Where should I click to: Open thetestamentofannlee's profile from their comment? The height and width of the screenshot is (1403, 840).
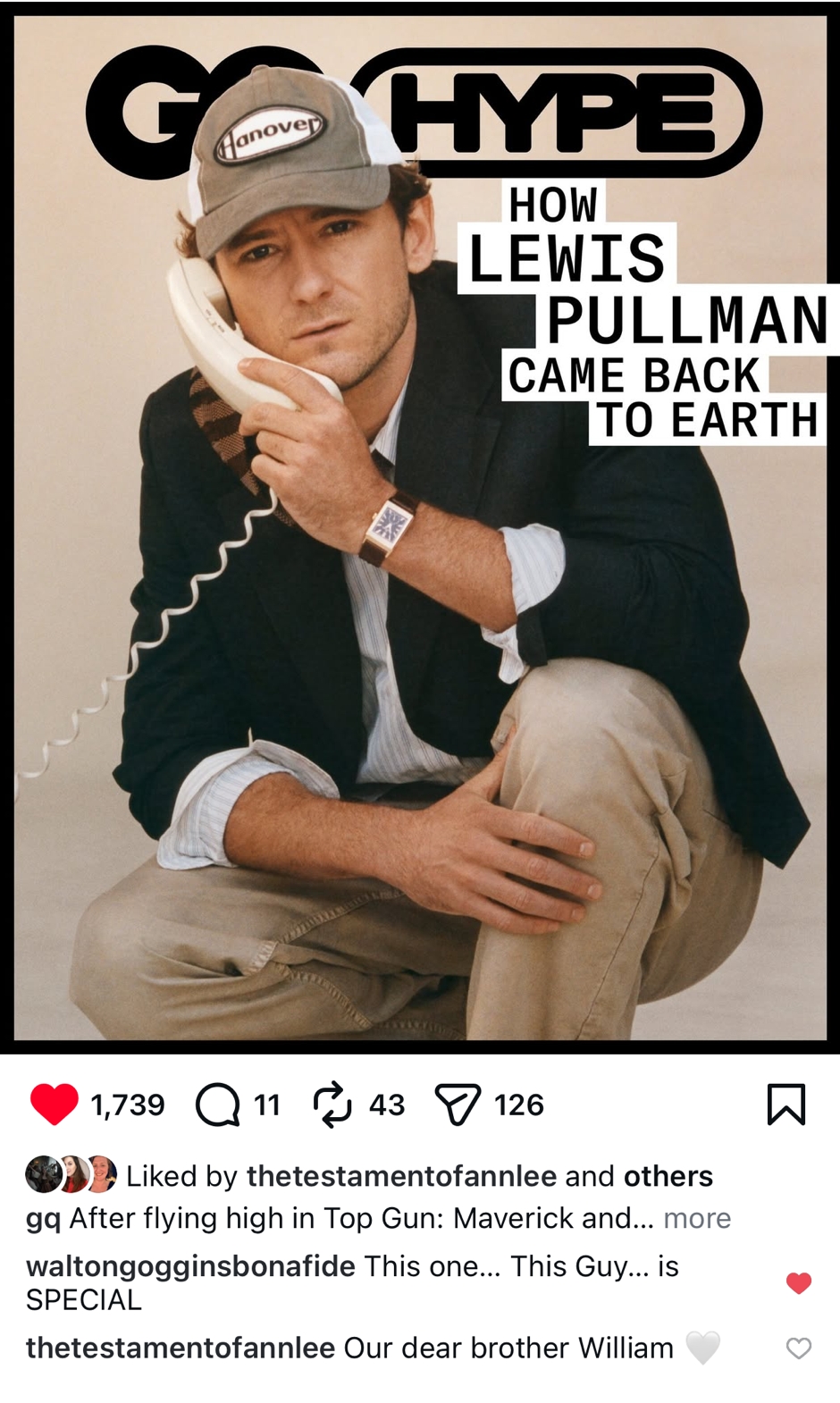tap(180, 1348)
